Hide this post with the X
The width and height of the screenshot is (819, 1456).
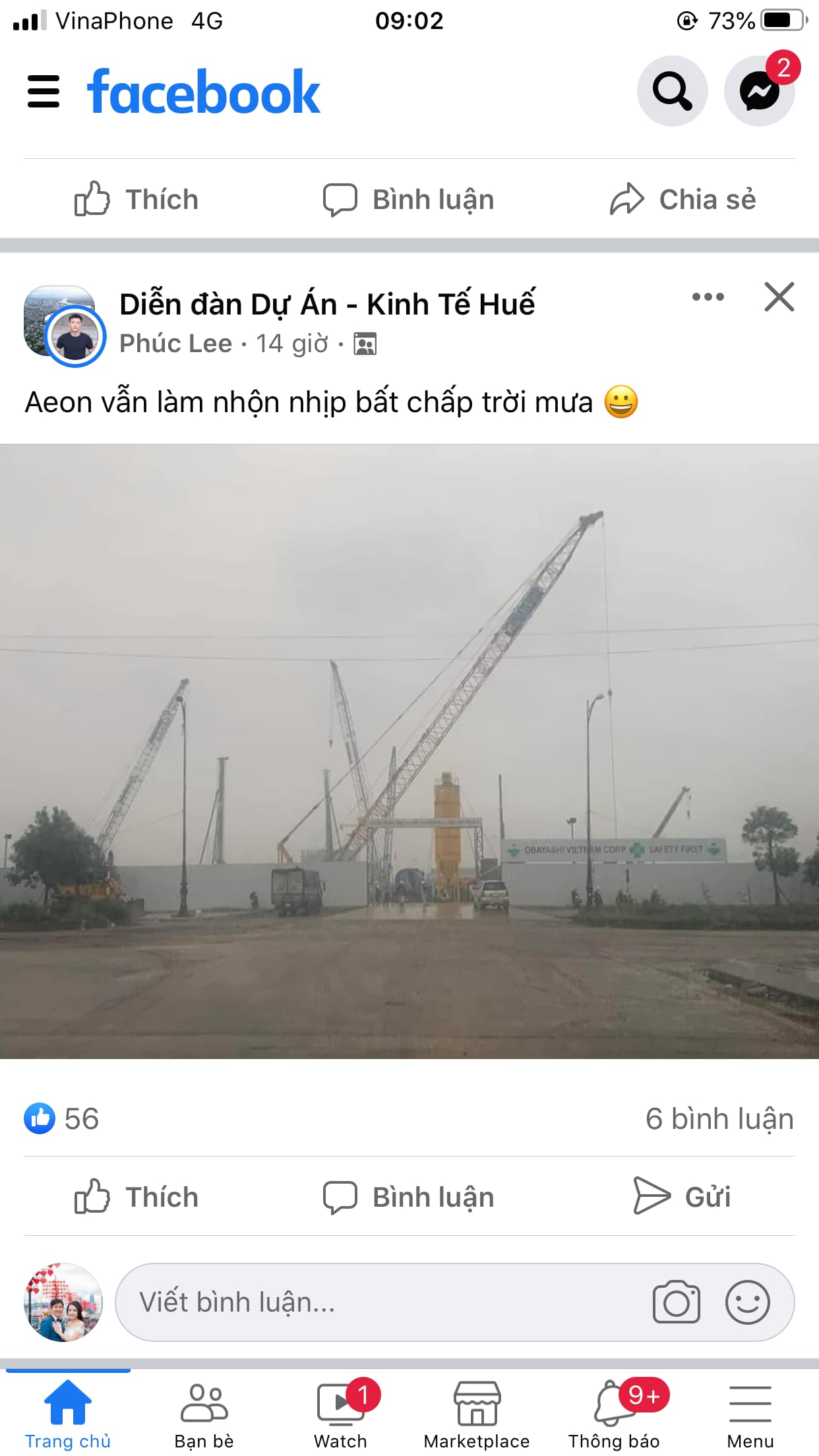click(x=779, y=297)
